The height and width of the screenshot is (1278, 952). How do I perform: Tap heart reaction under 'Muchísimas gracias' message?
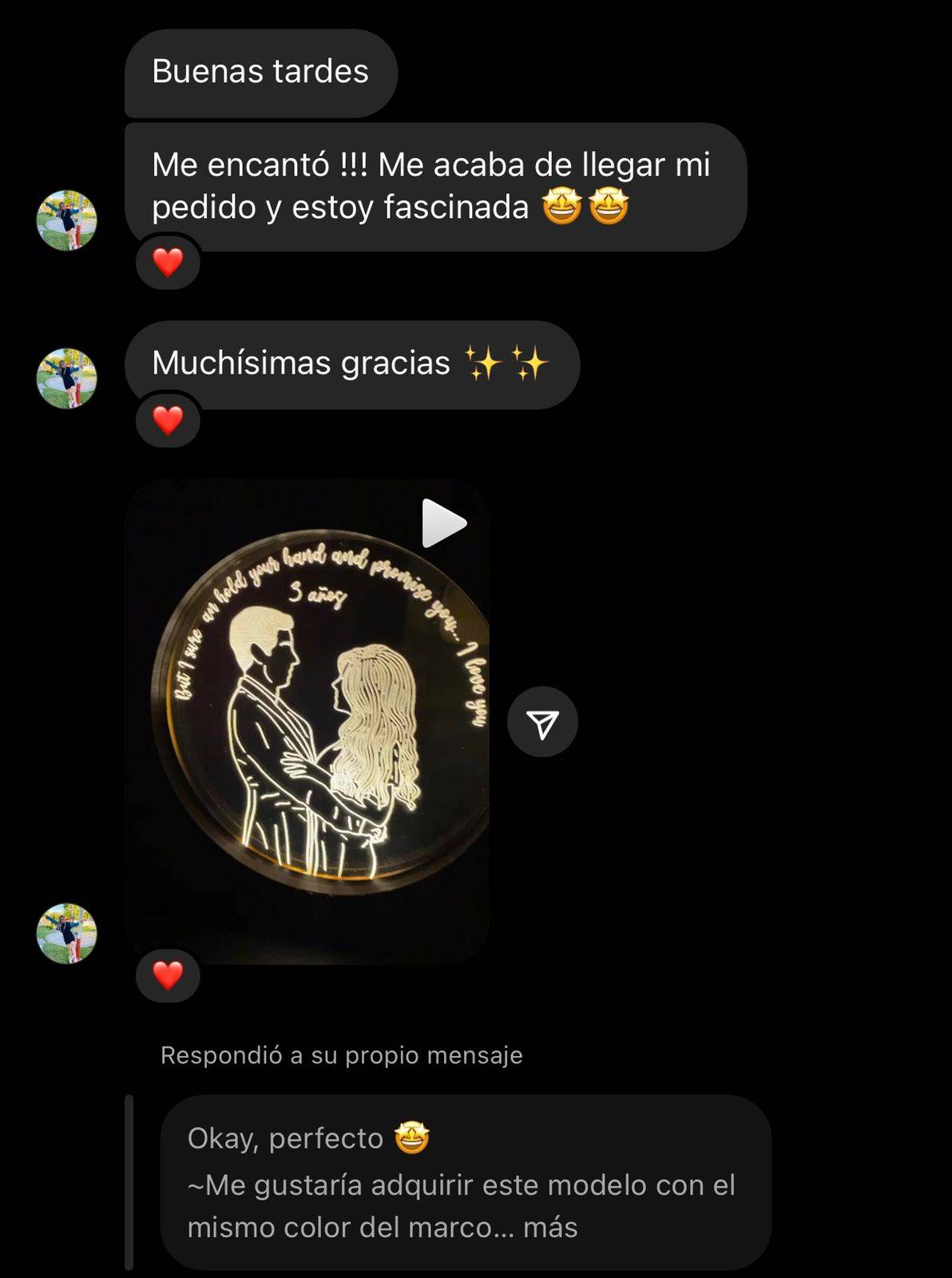coord(168,420)
